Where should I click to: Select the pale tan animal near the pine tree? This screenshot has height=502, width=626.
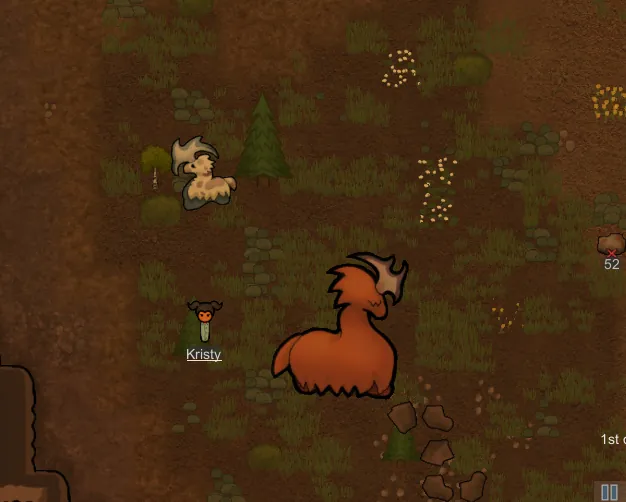[202, 174]
